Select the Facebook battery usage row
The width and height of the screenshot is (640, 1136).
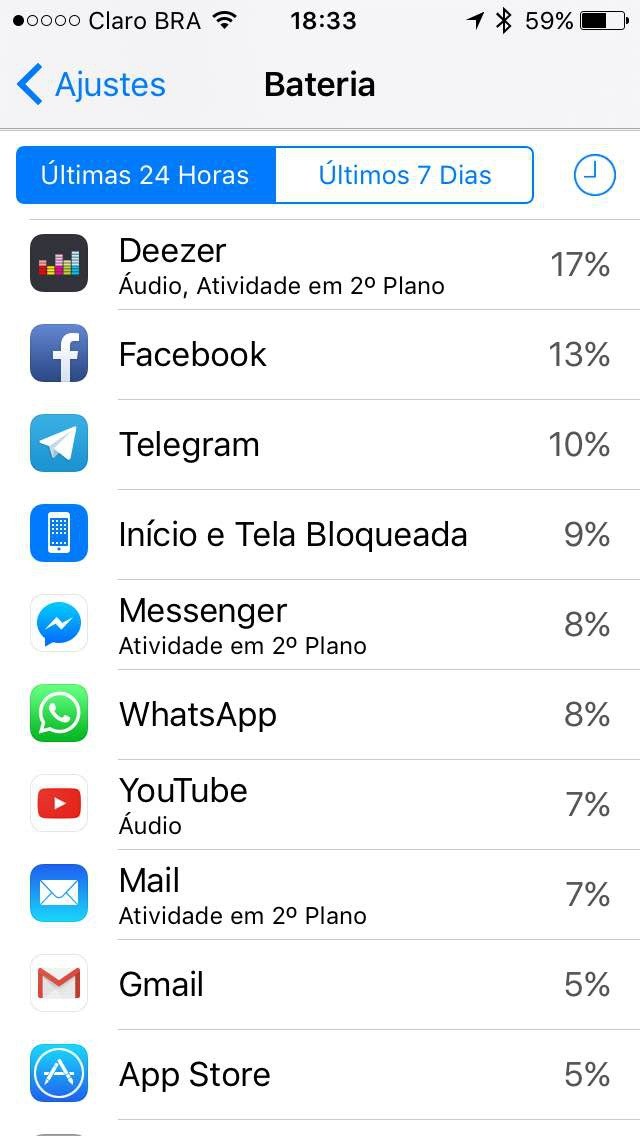320,355
